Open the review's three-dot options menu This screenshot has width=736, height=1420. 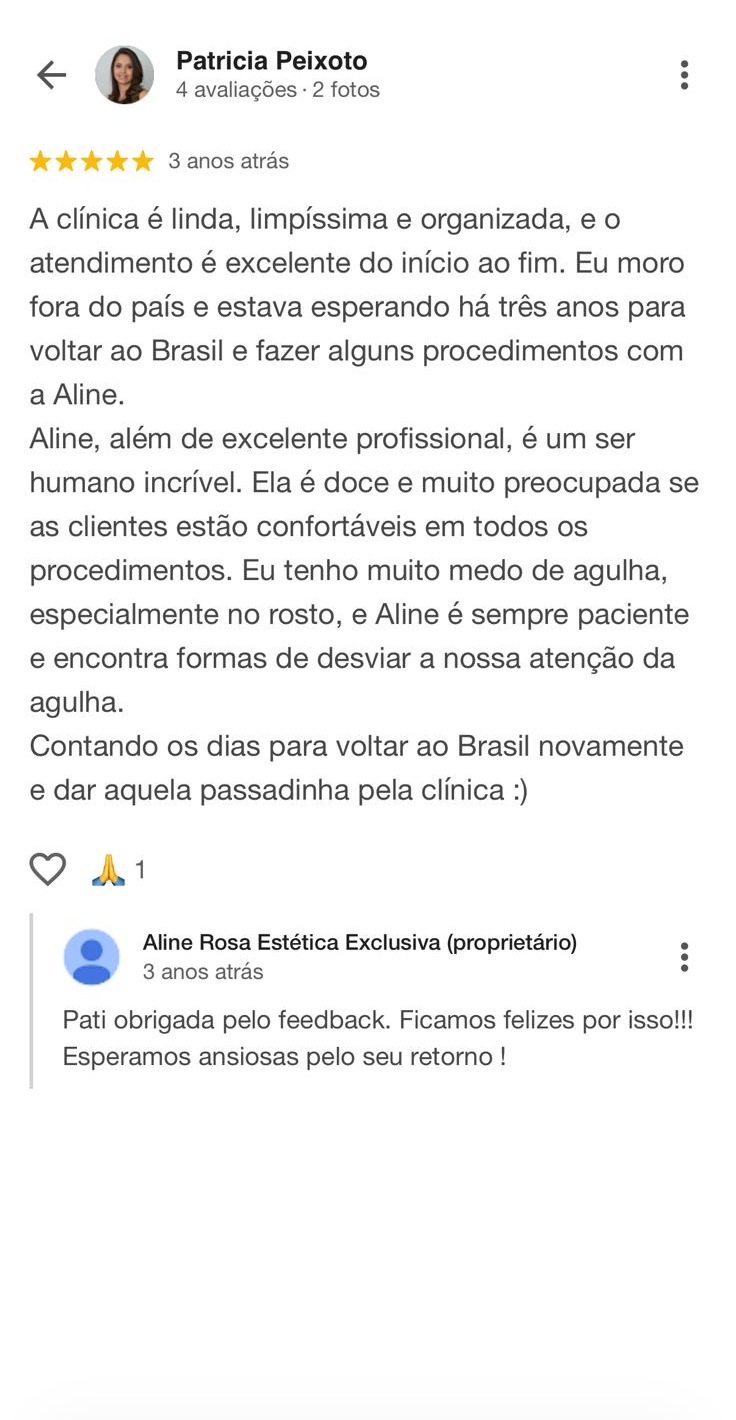(684, 74)
